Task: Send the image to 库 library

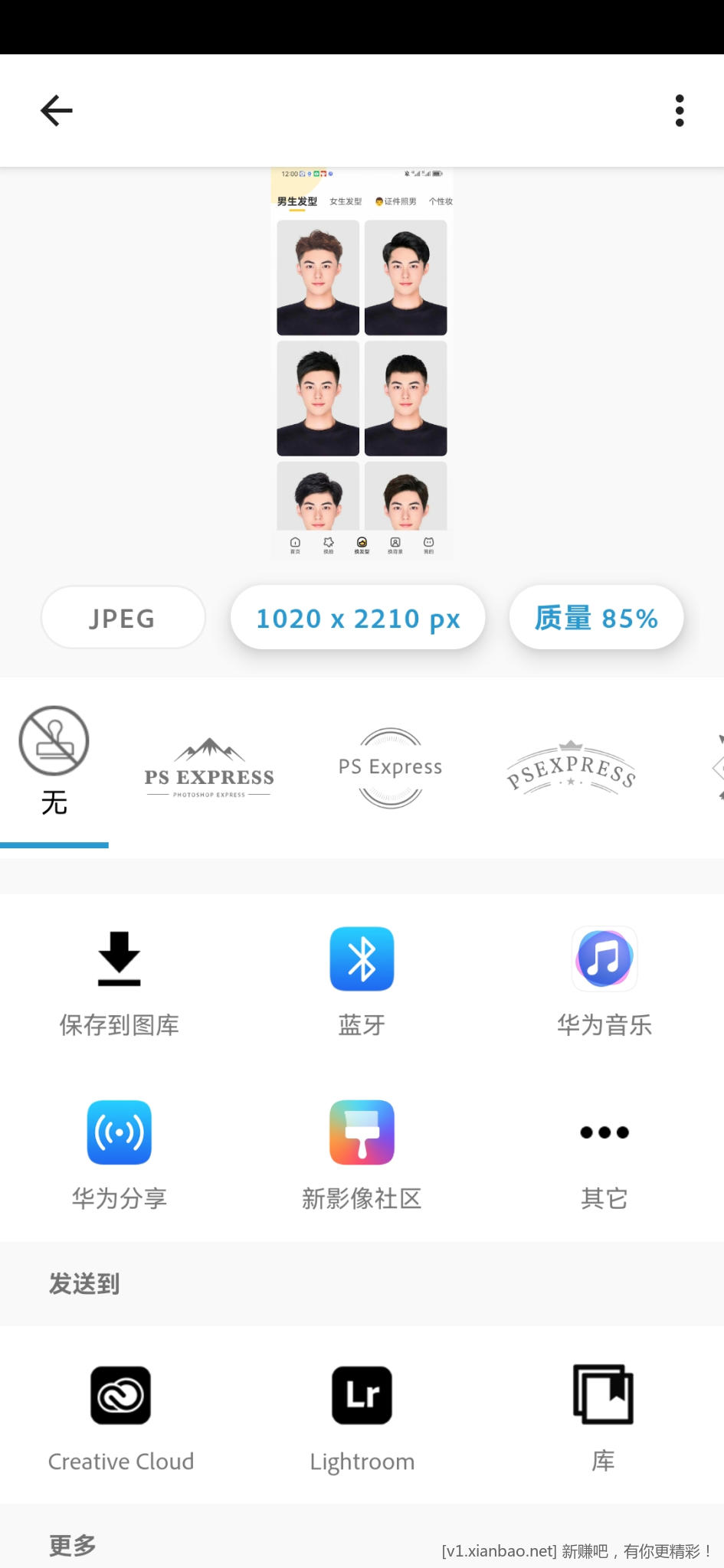Action: click(604, 1418)
